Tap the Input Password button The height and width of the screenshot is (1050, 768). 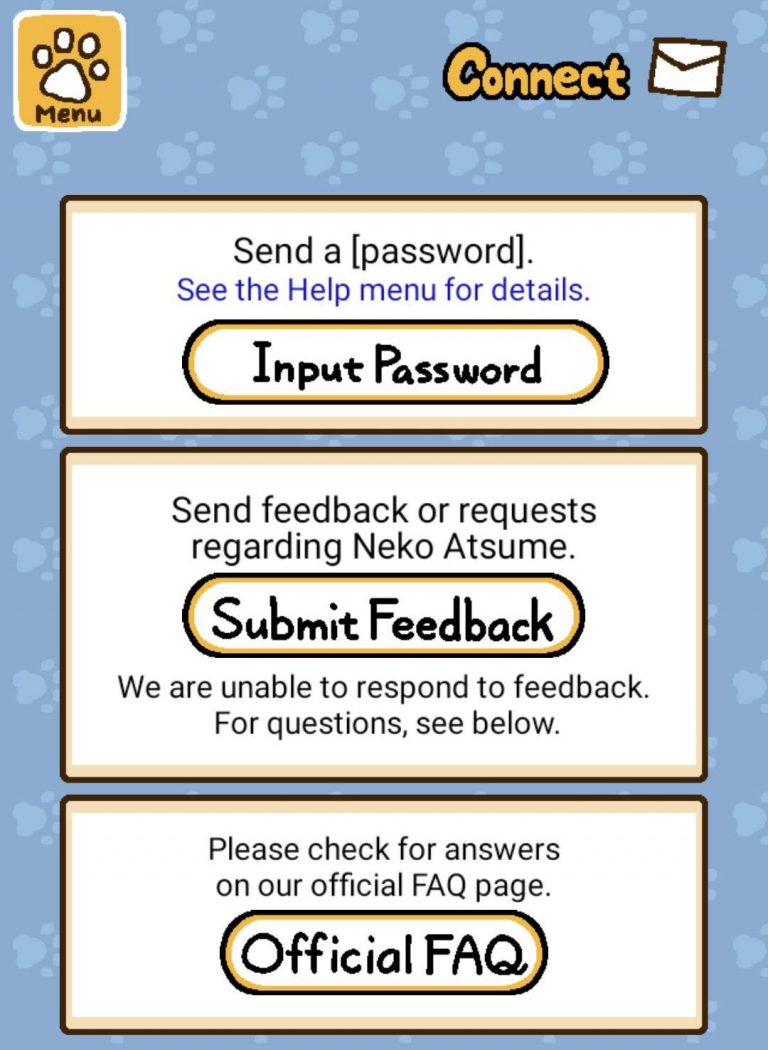pos(395,362)
